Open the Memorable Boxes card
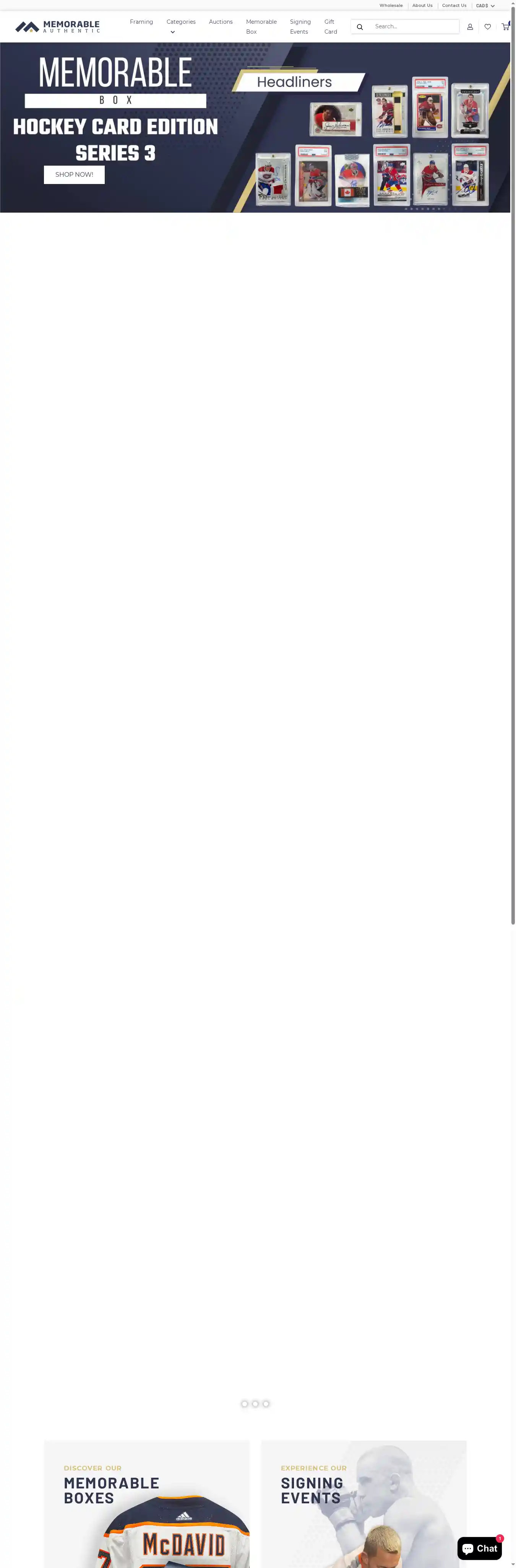The image size is (516, 1568). [x=147, y=1503]
